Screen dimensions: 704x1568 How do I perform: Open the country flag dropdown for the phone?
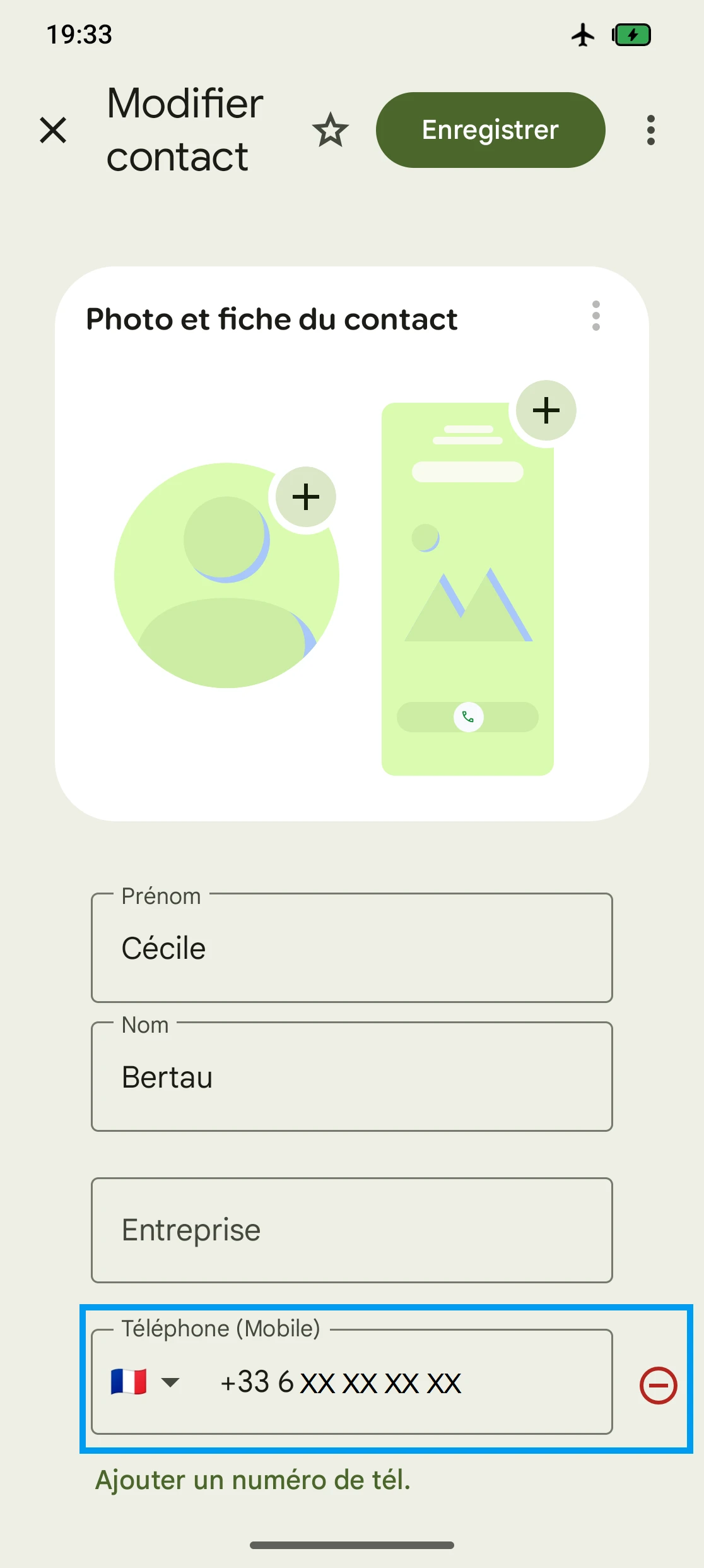(x=145, y=1382)
